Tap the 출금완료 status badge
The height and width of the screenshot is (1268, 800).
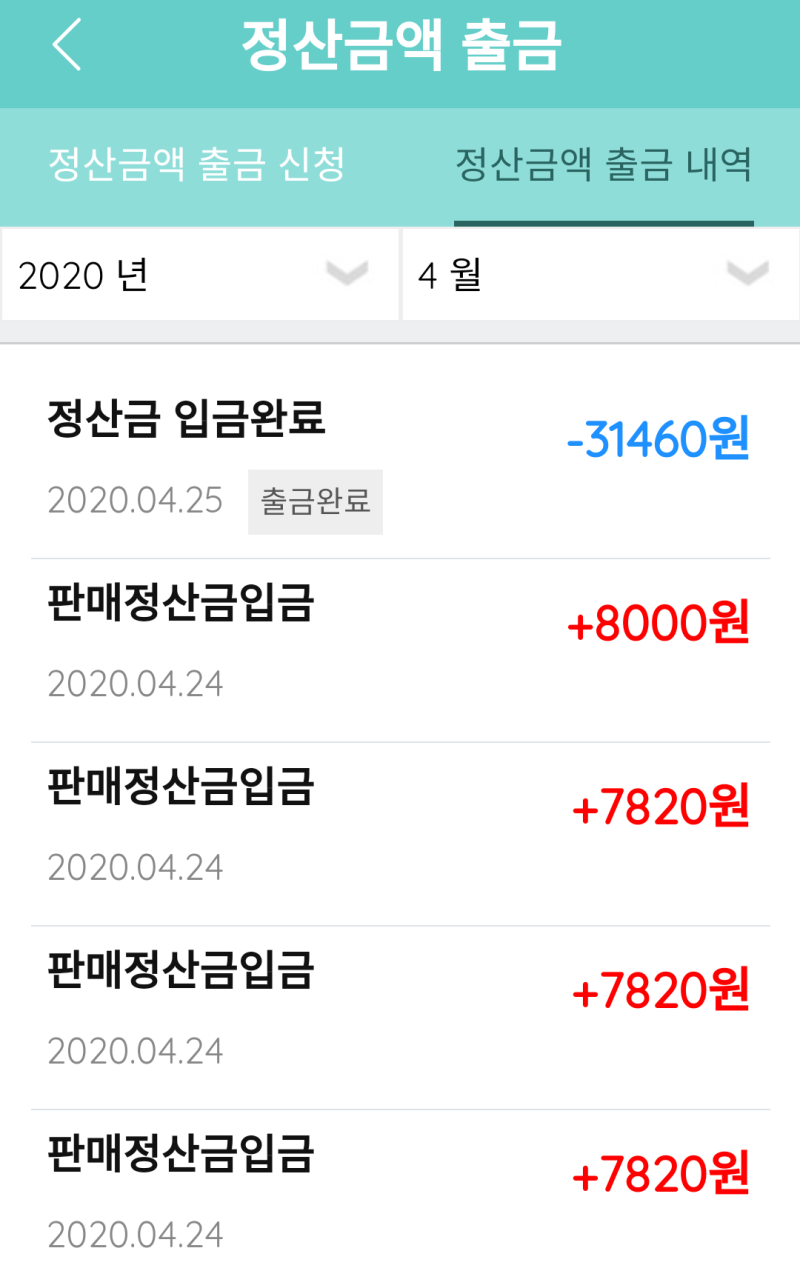pos(315,501)
